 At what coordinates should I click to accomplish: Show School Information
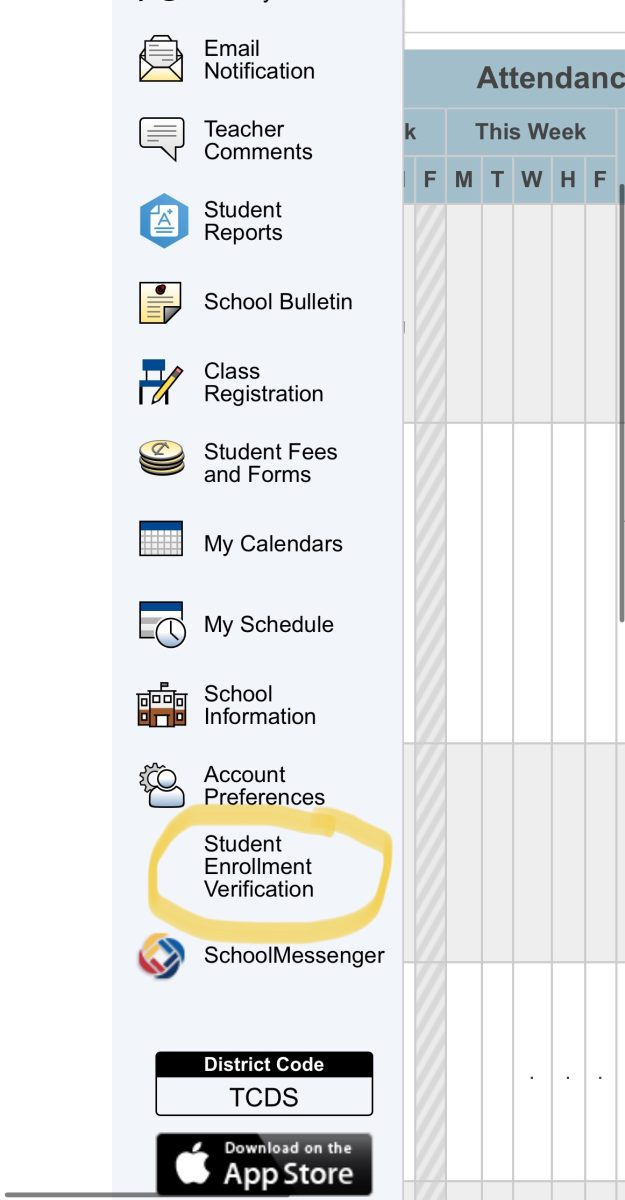(259, 705)
